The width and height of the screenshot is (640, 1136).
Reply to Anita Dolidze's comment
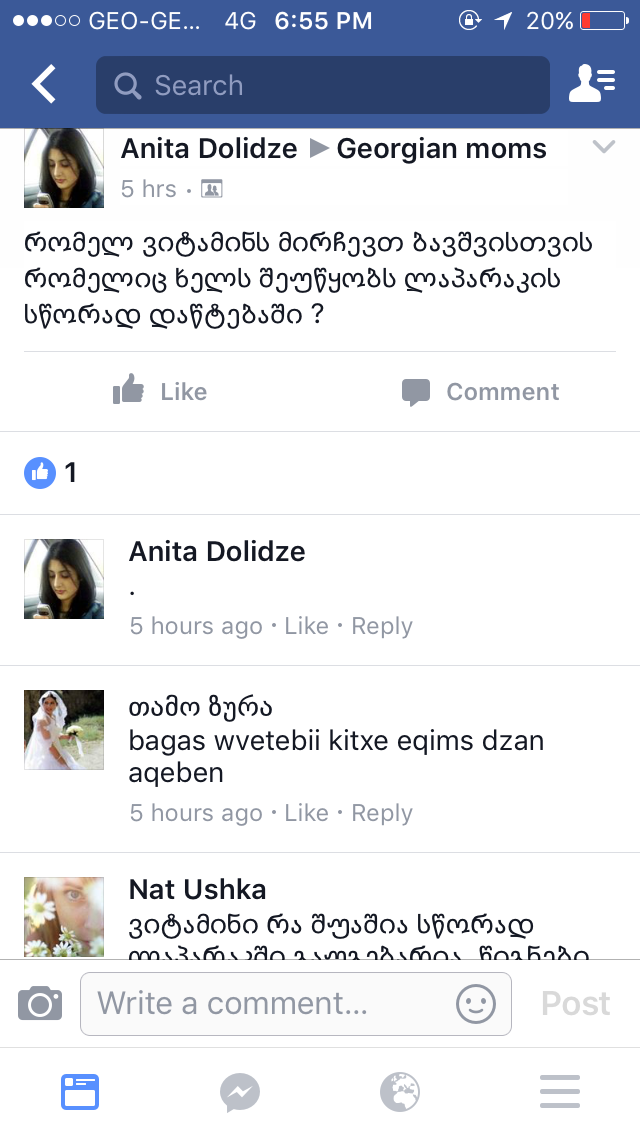(x=382, y=626)
